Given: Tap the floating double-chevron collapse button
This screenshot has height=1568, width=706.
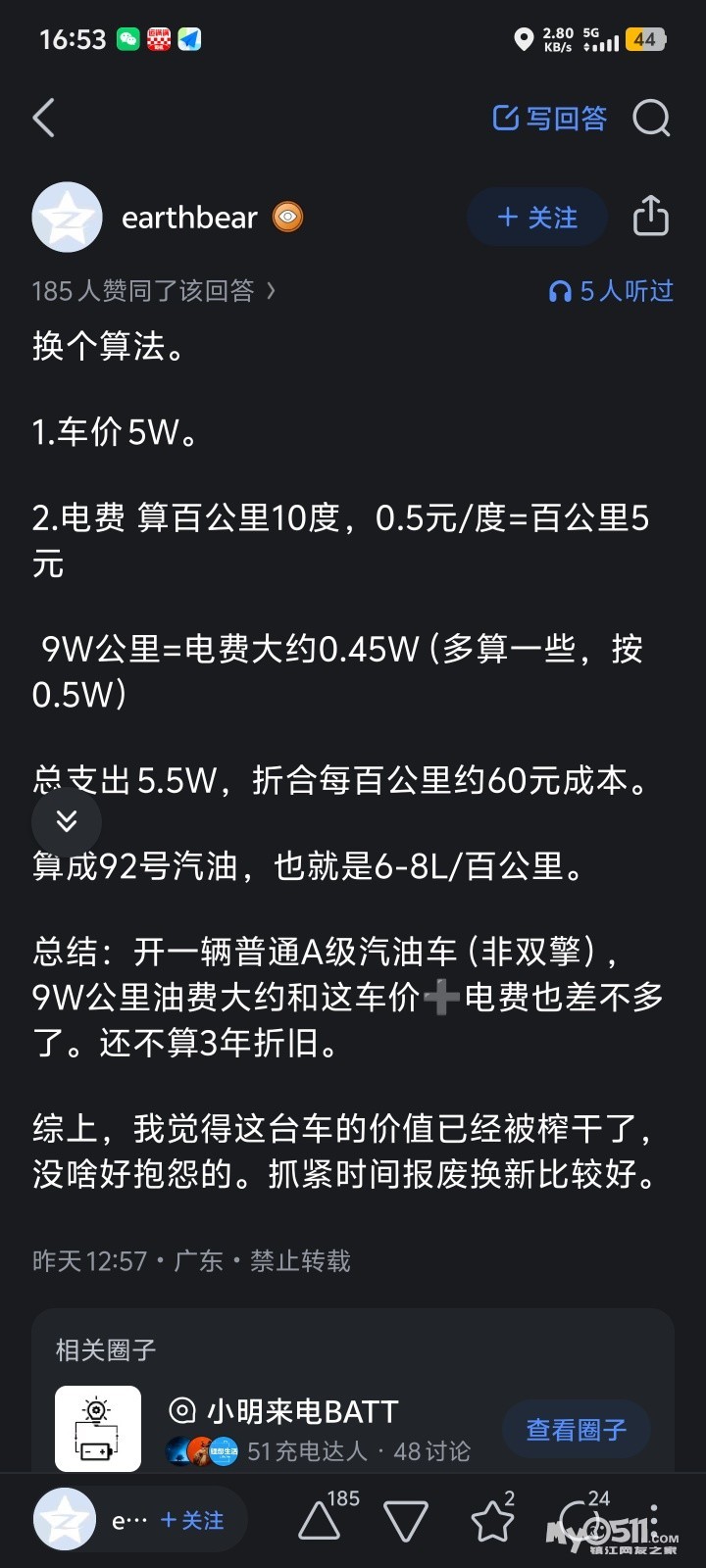Looking at the screenshot, I should coord(67,821).
